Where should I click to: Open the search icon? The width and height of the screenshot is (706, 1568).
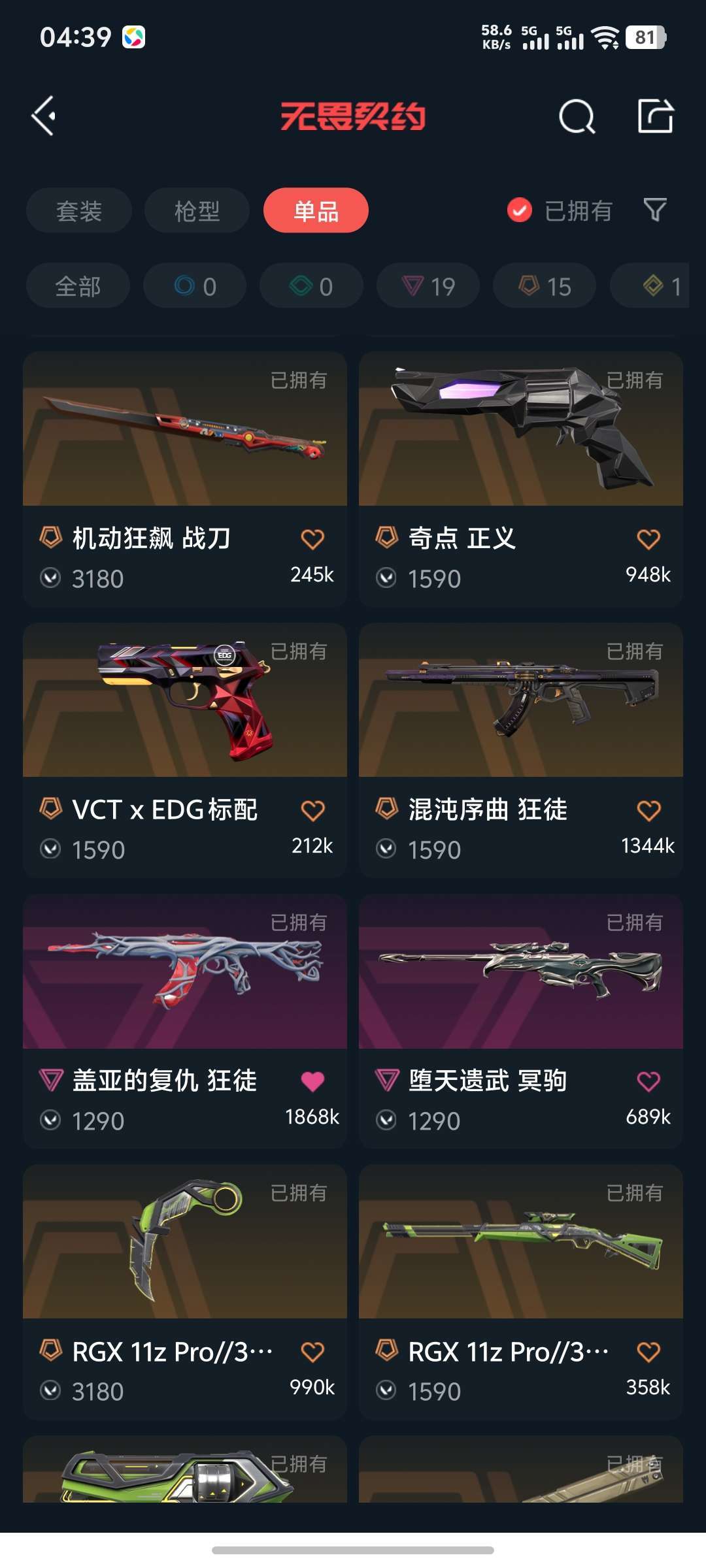(577, 117)
